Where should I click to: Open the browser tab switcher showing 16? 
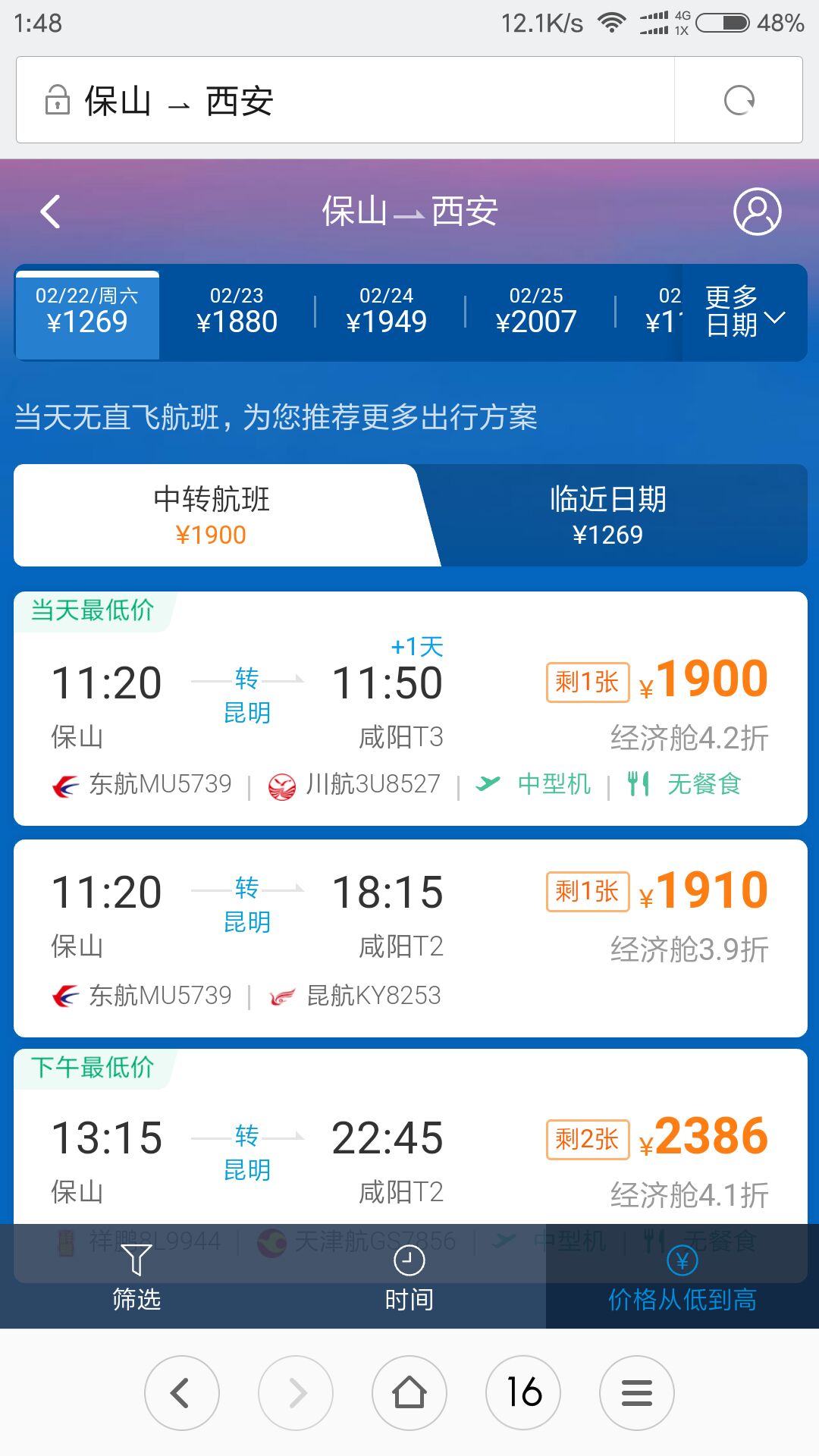tap(523, 1393)
